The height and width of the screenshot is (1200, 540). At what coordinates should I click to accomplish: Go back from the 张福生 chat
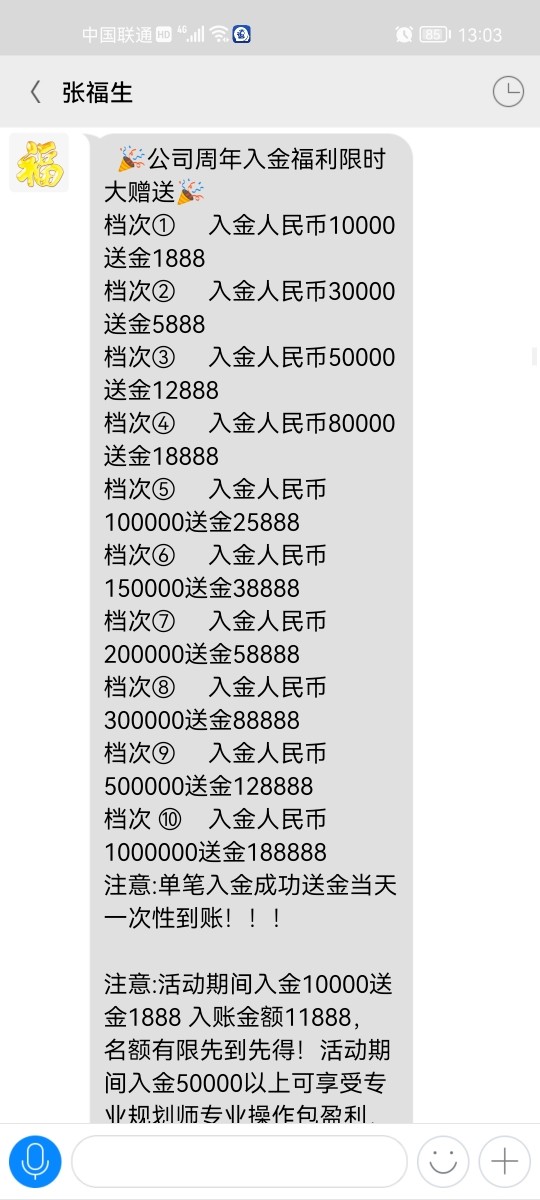tap(35, 92)
